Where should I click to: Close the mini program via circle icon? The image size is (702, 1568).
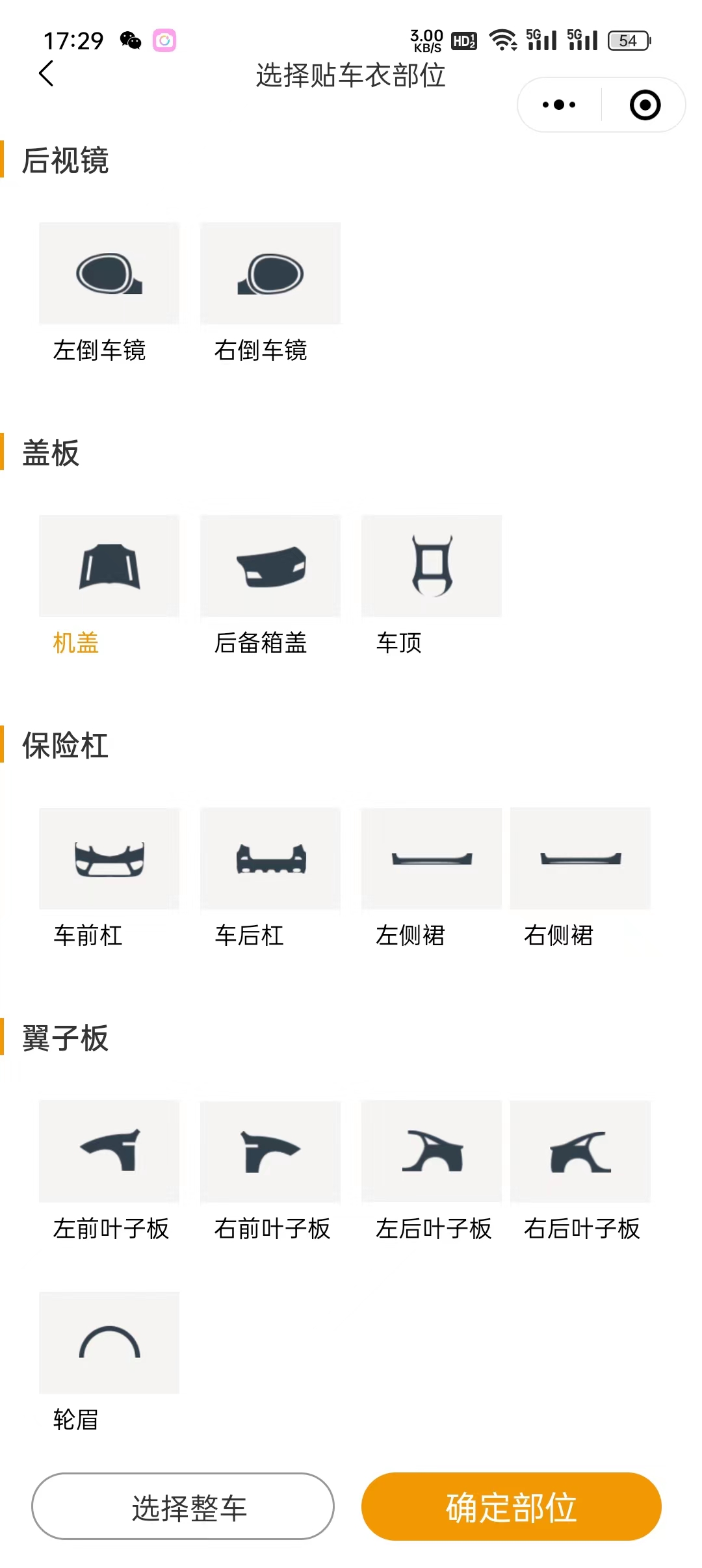(x=645, y=105)
